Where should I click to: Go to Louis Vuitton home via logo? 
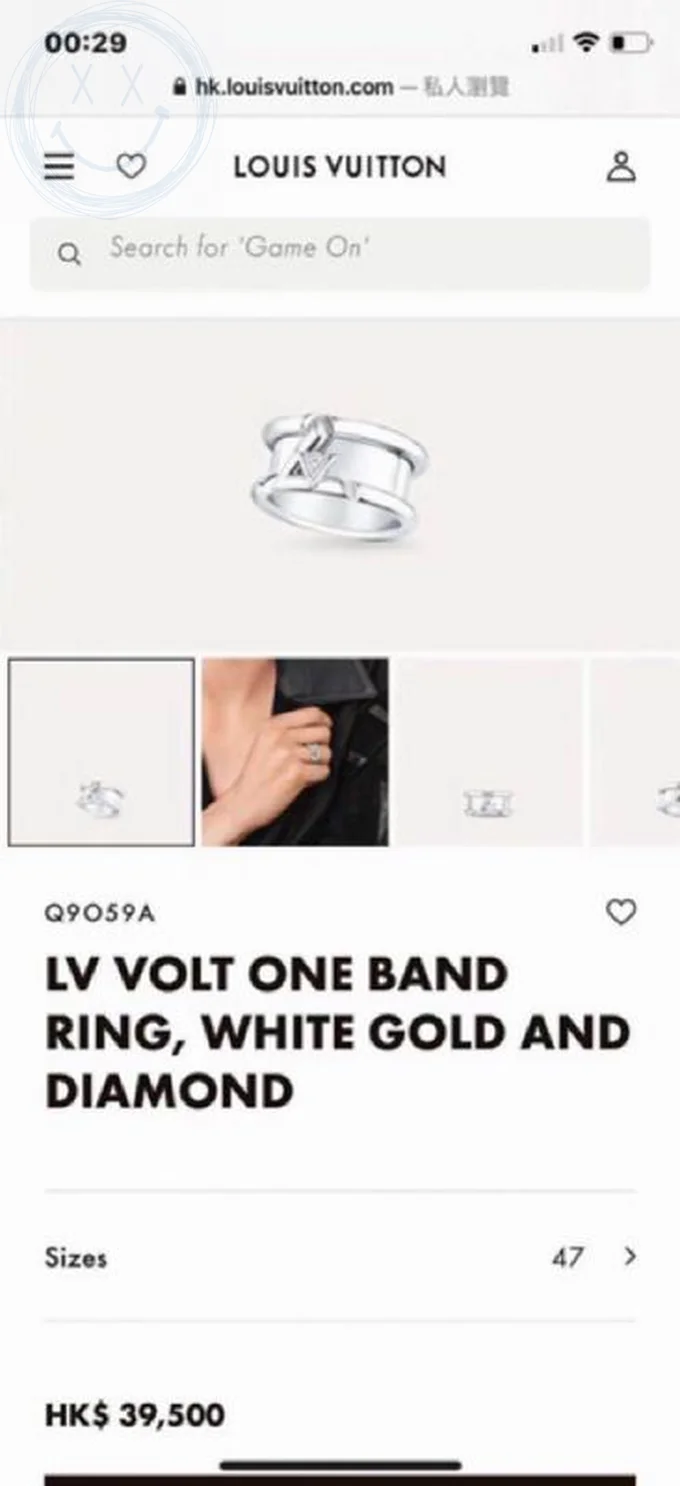pyautogui.click(x=340, y=166)
